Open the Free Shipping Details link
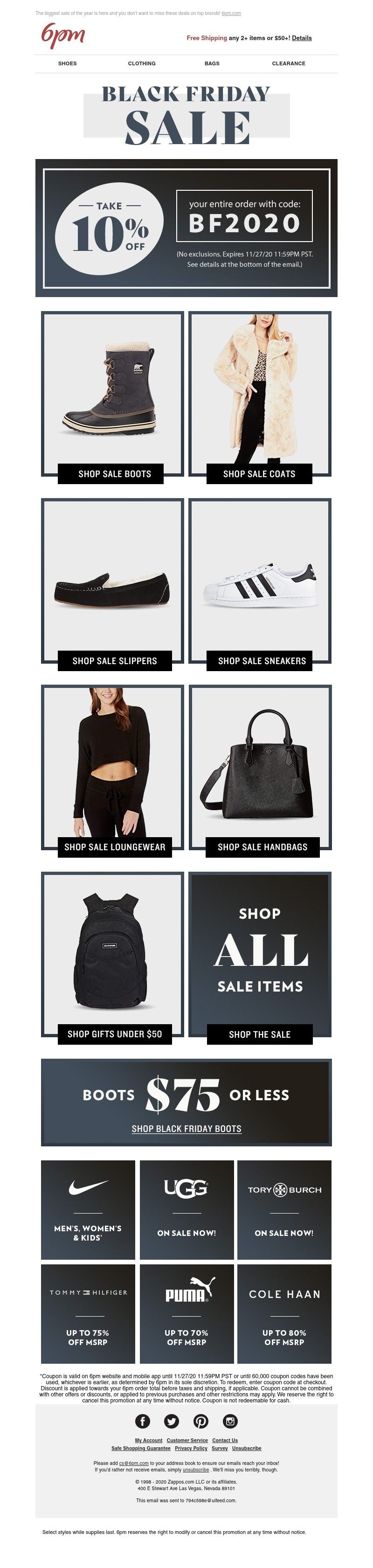The image size is (373, 1568). tap(301, 38)
